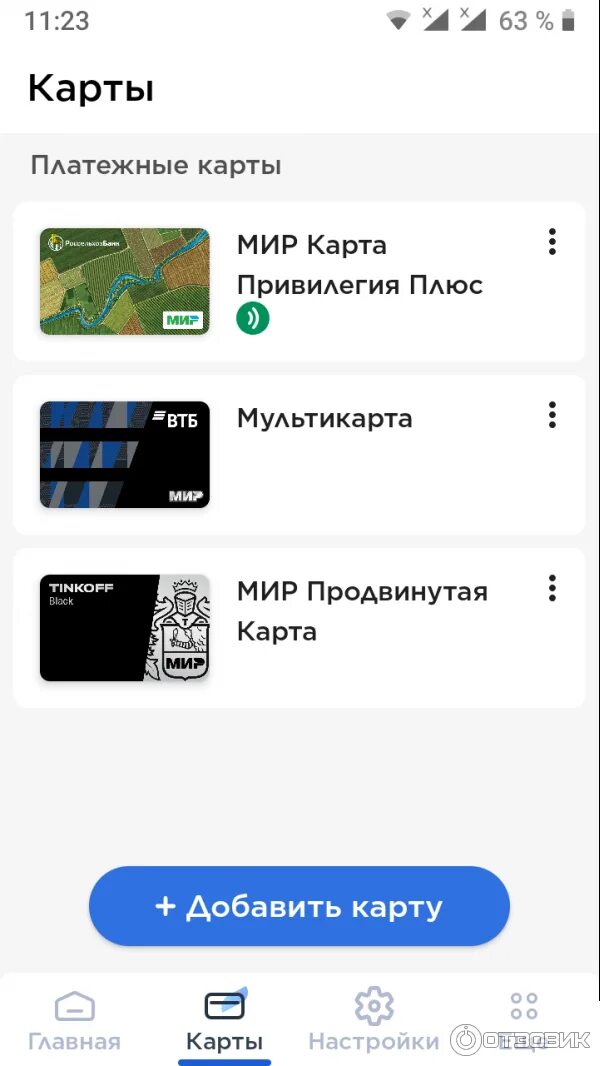The image size is (600, 1066).
Task: Tap the Добавить карту button
Action: 299,906
